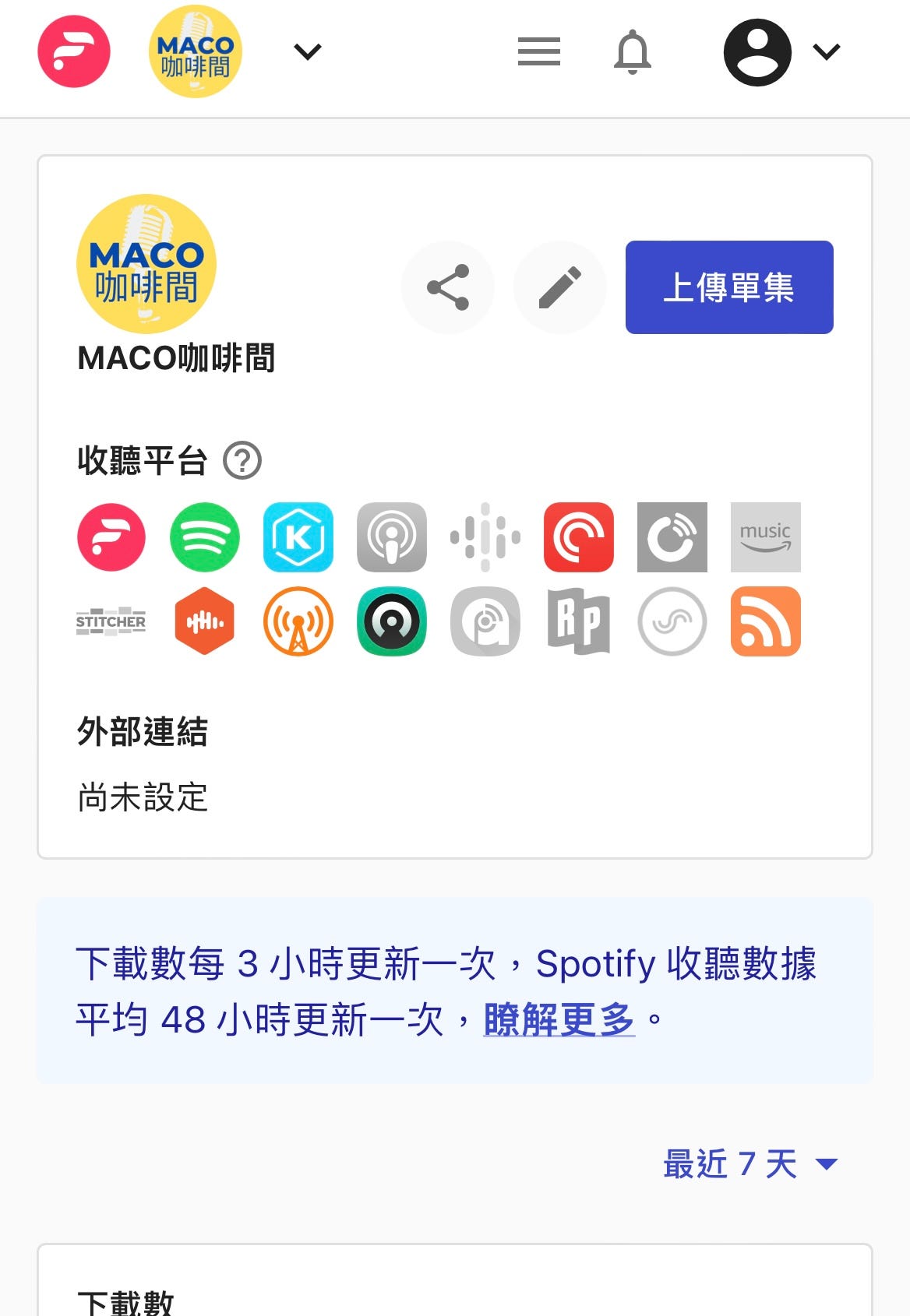Open the hamburger menu

pos(539,52)
